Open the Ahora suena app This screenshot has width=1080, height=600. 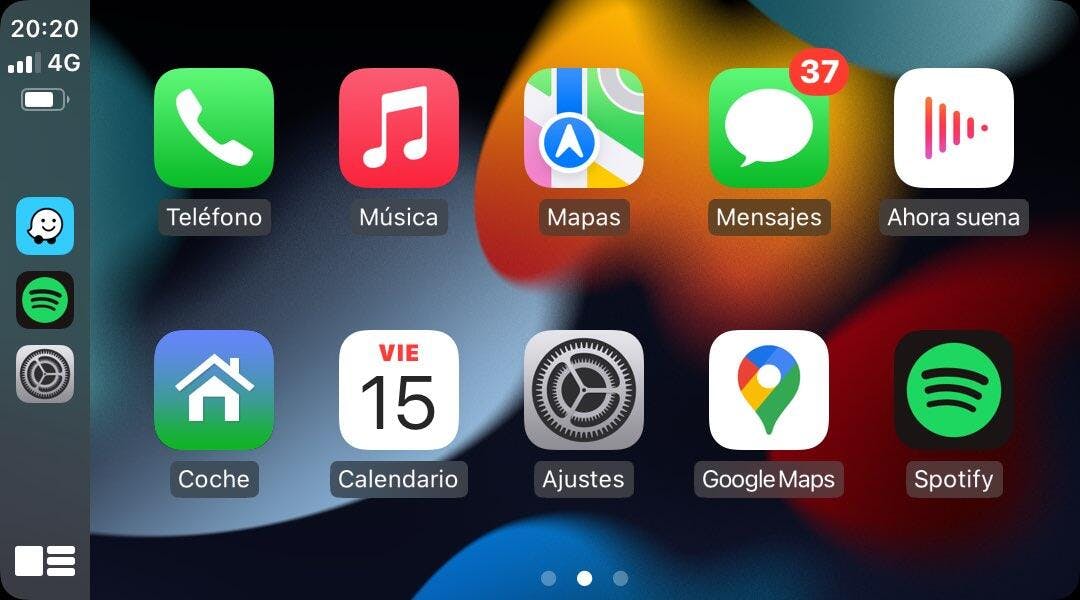click(953, 128)
